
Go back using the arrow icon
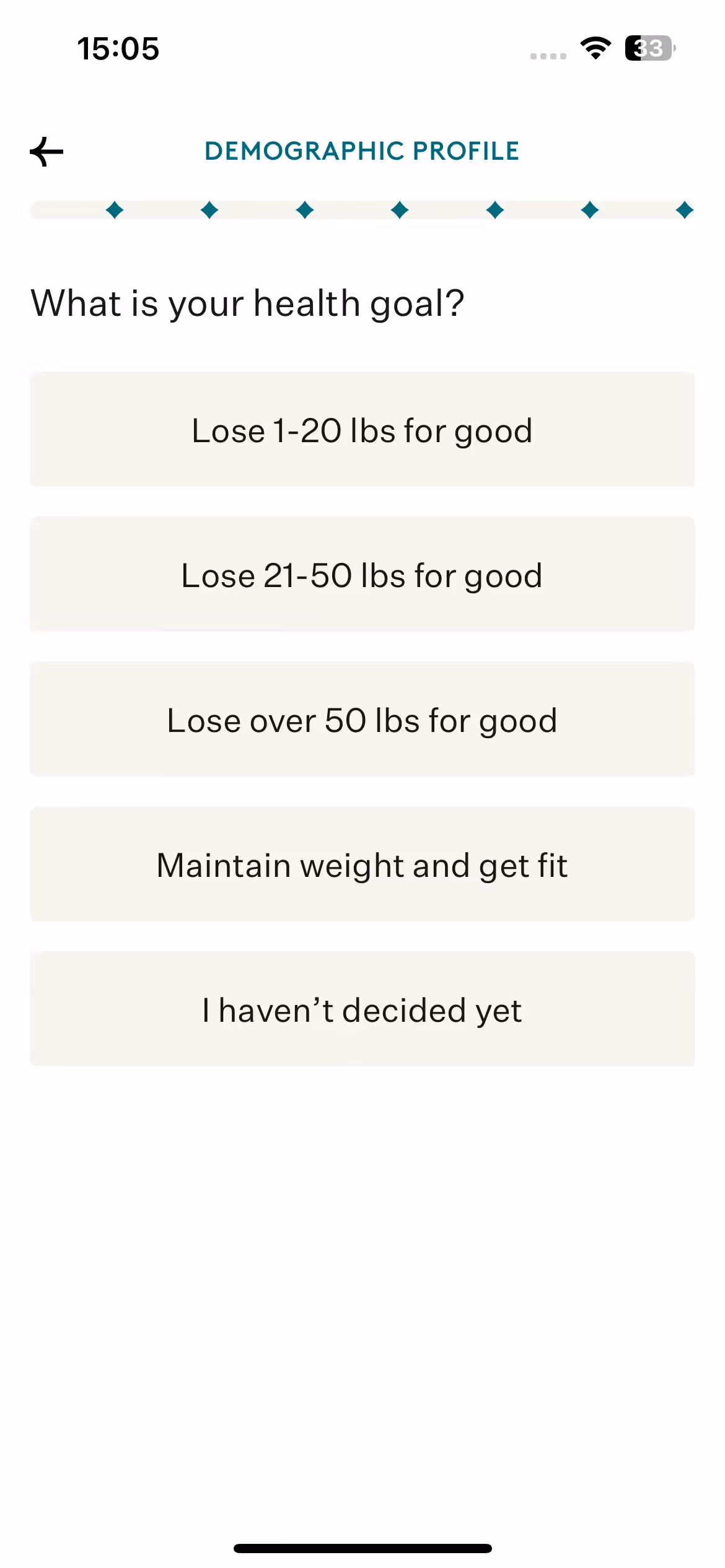pos(47,152)
